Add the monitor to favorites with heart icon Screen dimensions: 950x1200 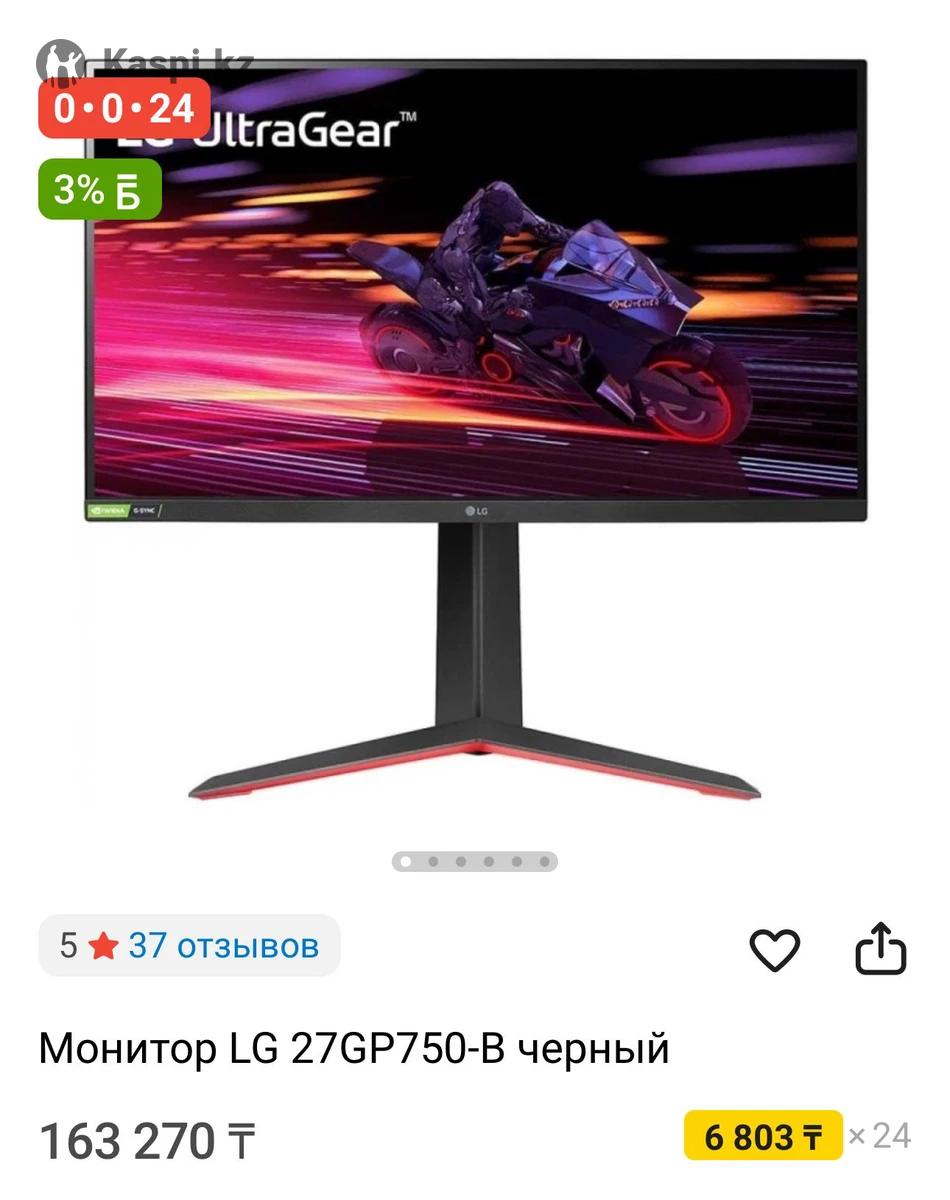(775, 949)
